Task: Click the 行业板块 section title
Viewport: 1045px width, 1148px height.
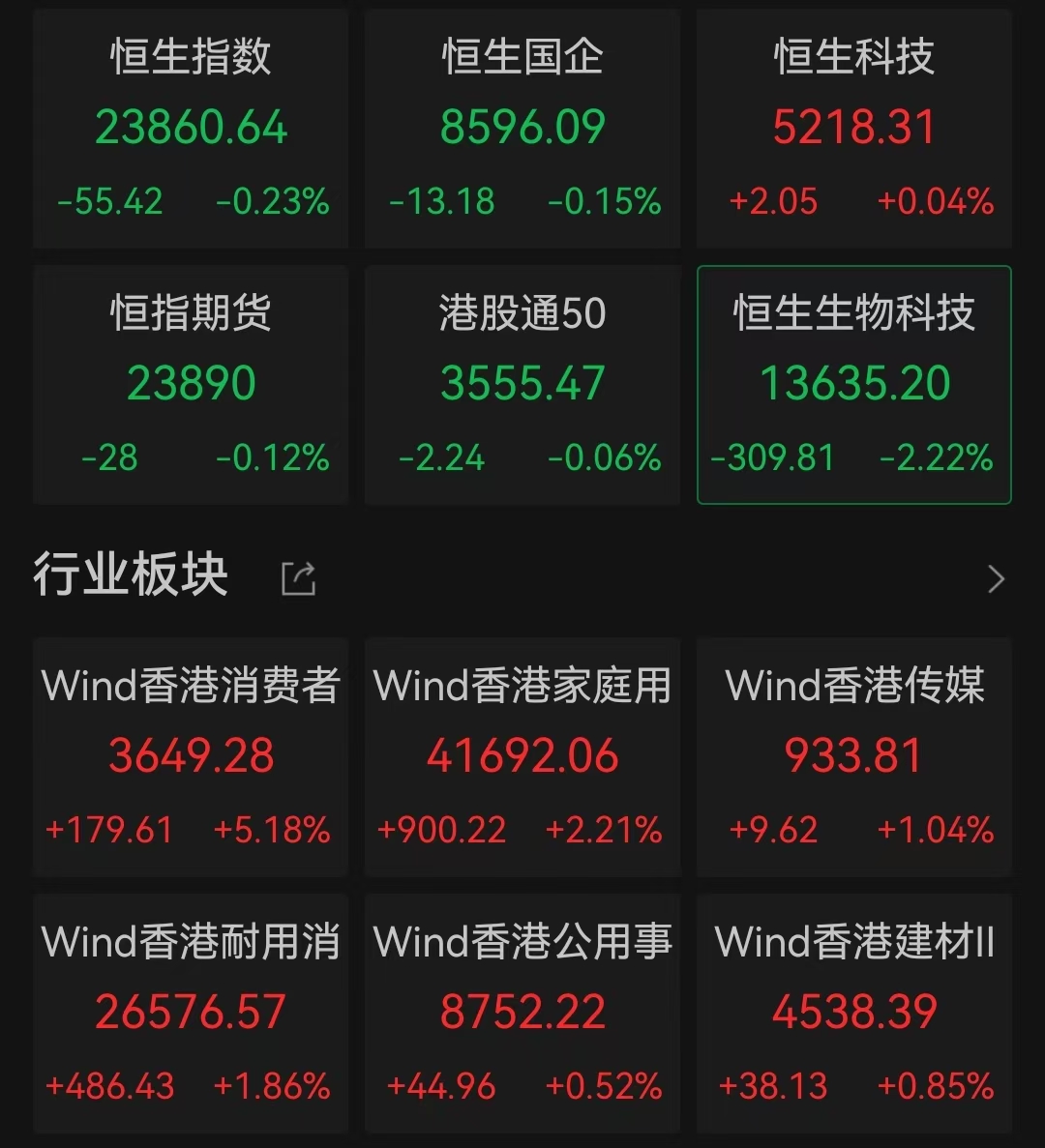Action: pos(131,573)
